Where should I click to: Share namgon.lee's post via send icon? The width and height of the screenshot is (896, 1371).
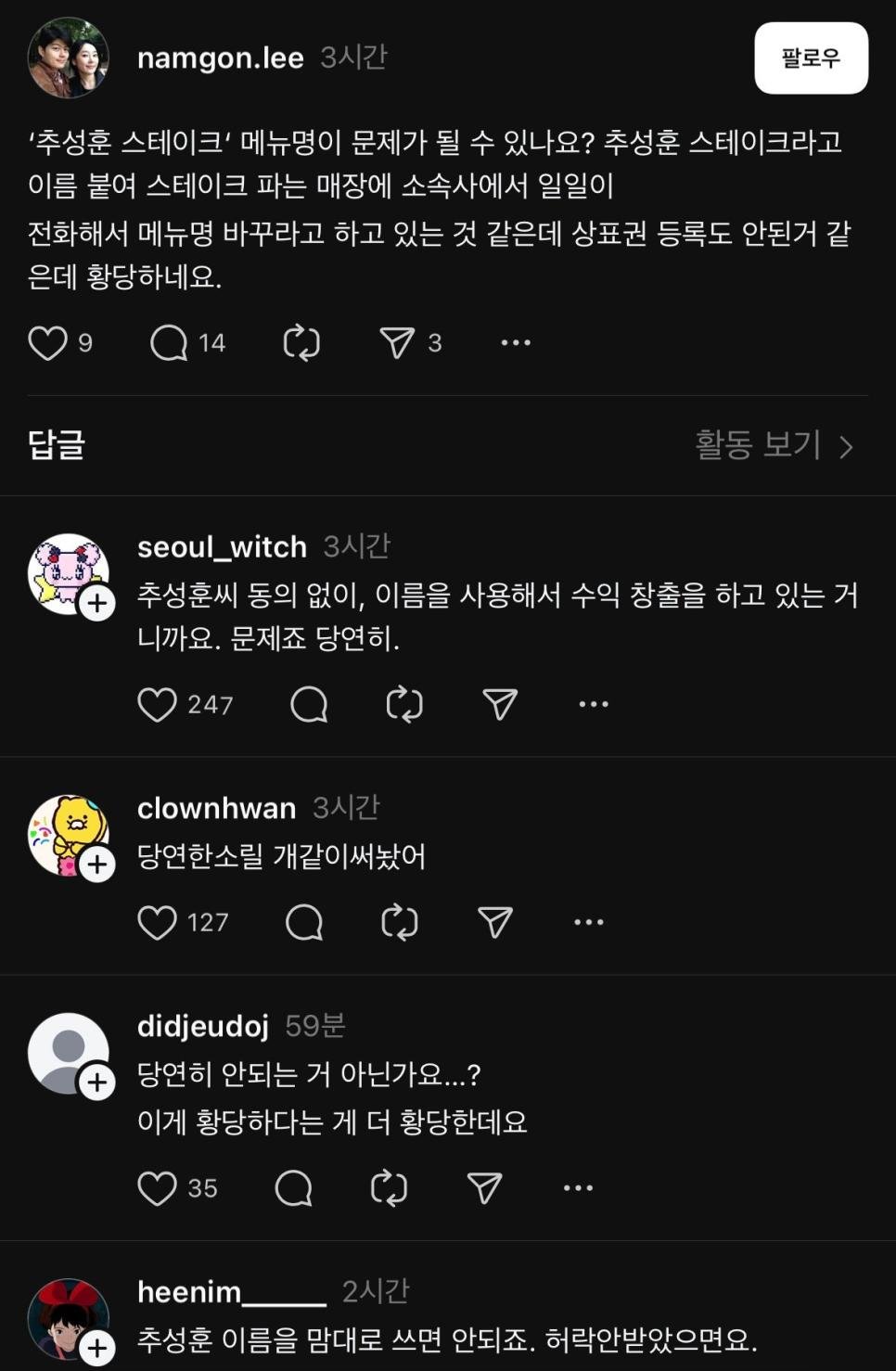397,343
